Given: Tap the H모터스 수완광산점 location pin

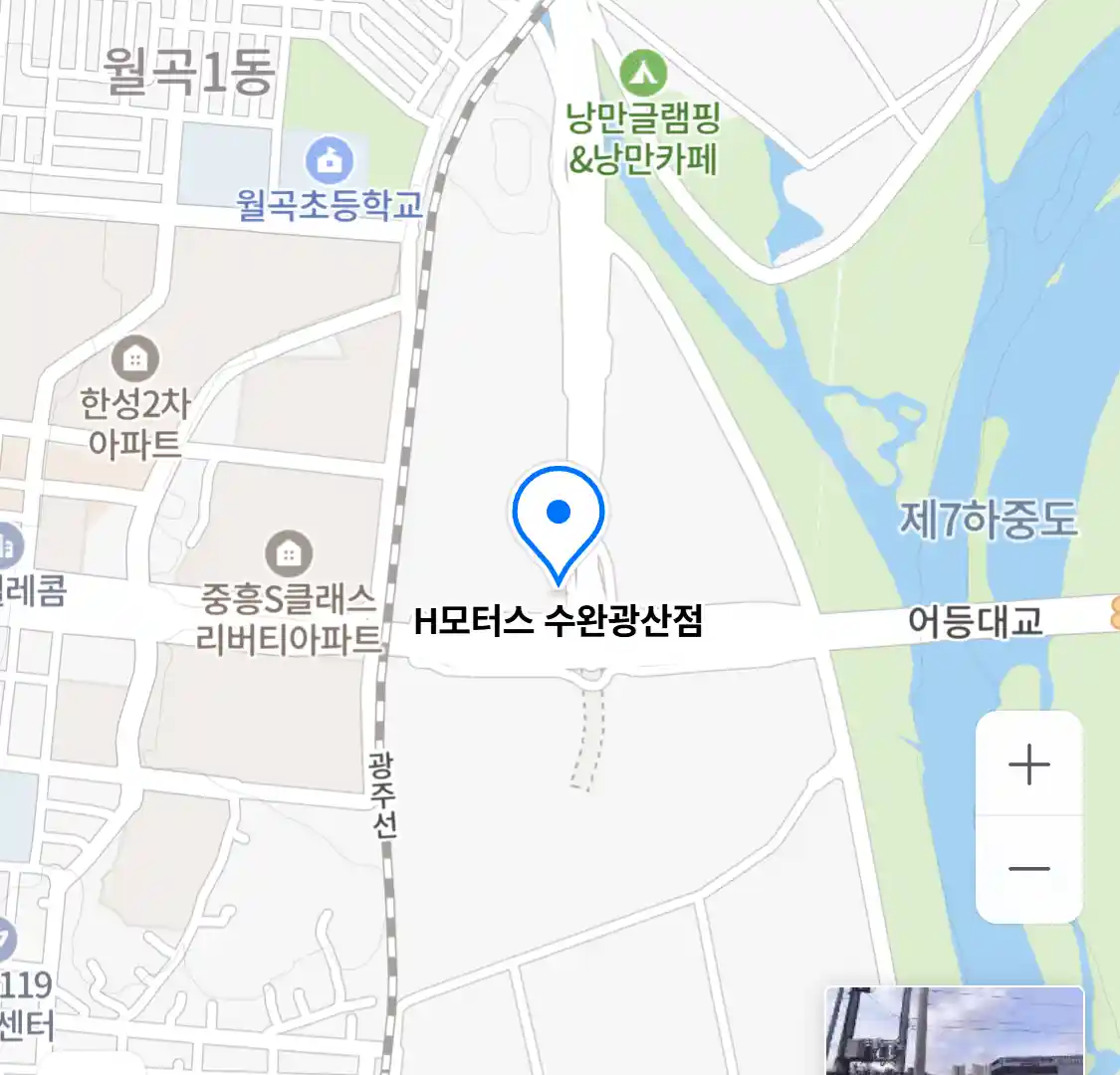Looking at the screenshot, I should [559, 520].
